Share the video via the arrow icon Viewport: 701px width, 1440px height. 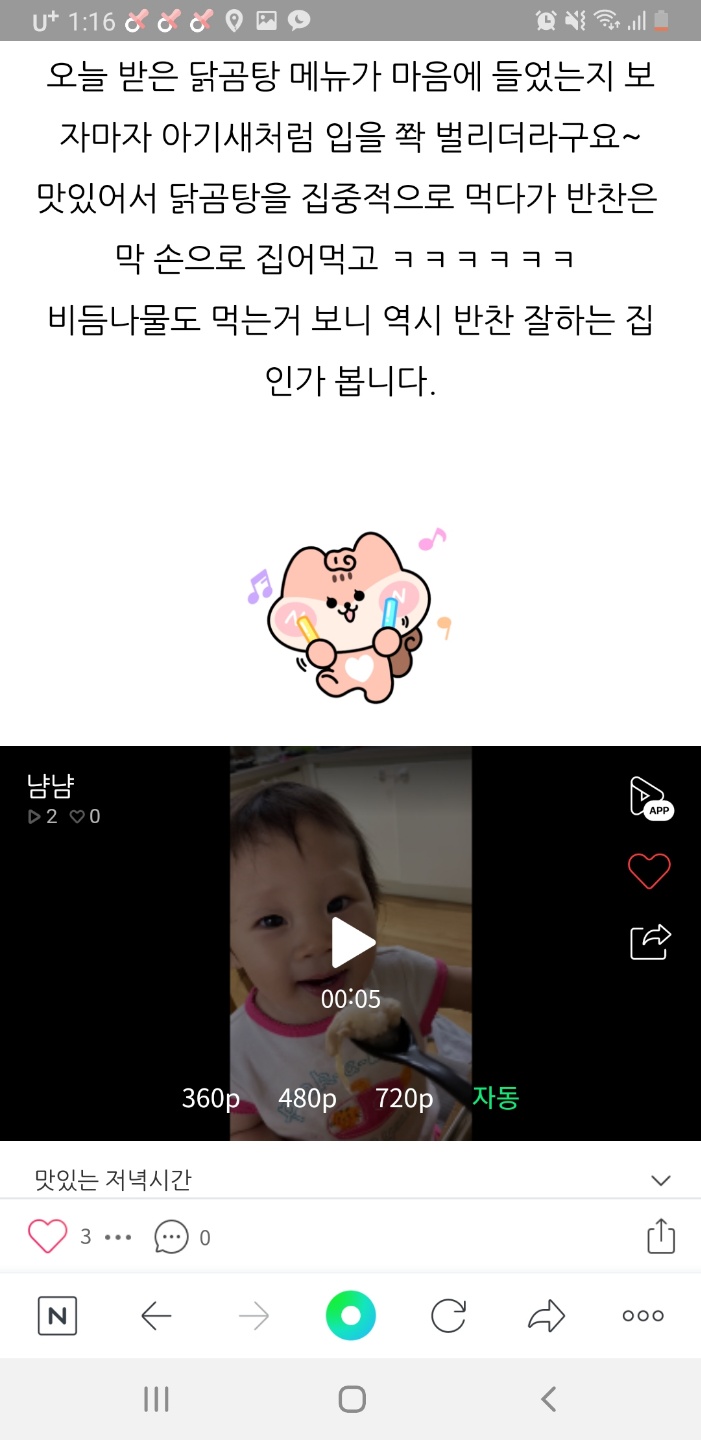click(x=650, y=942)
